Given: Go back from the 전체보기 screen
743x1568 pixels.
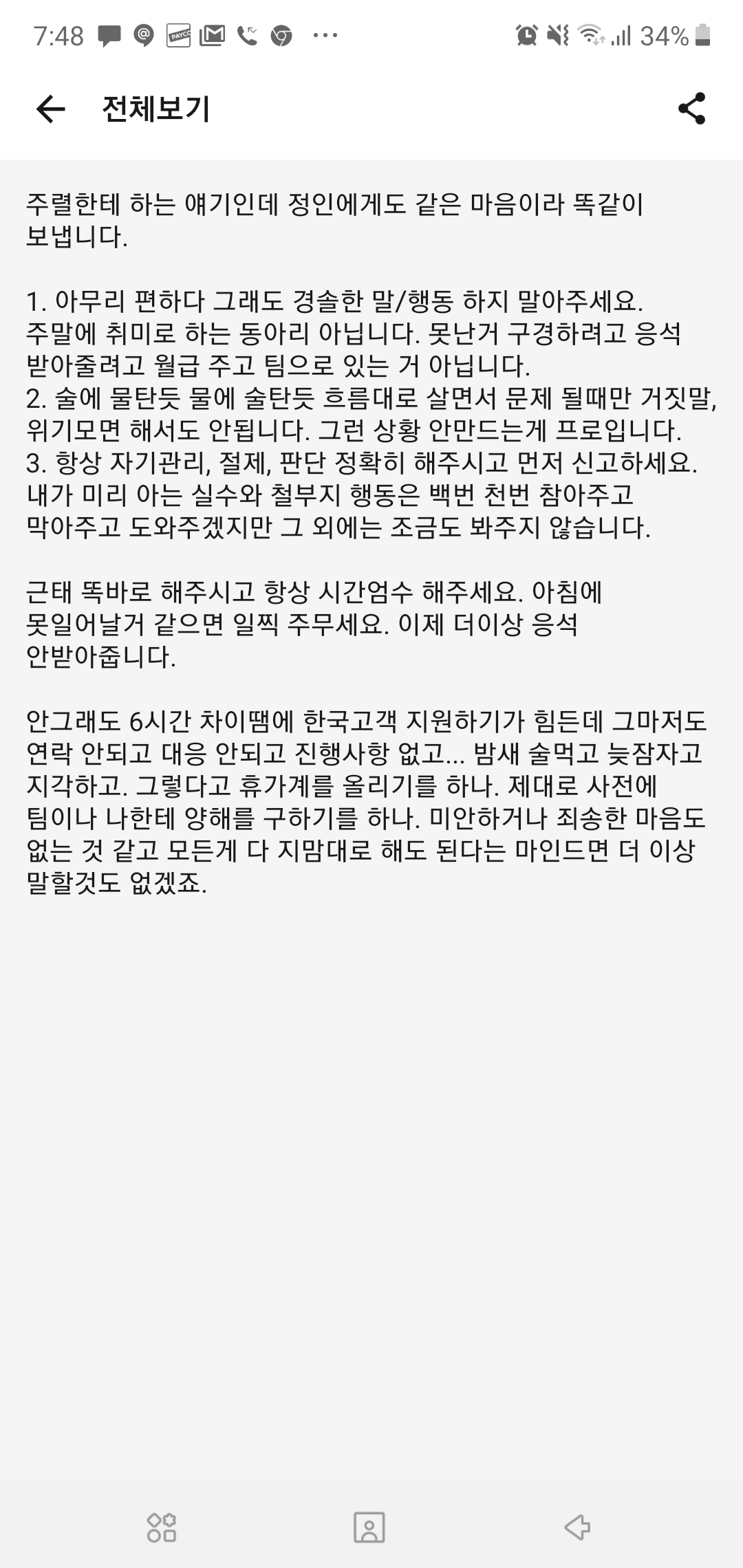Looking at the screenshot, I should coord(50,109).
